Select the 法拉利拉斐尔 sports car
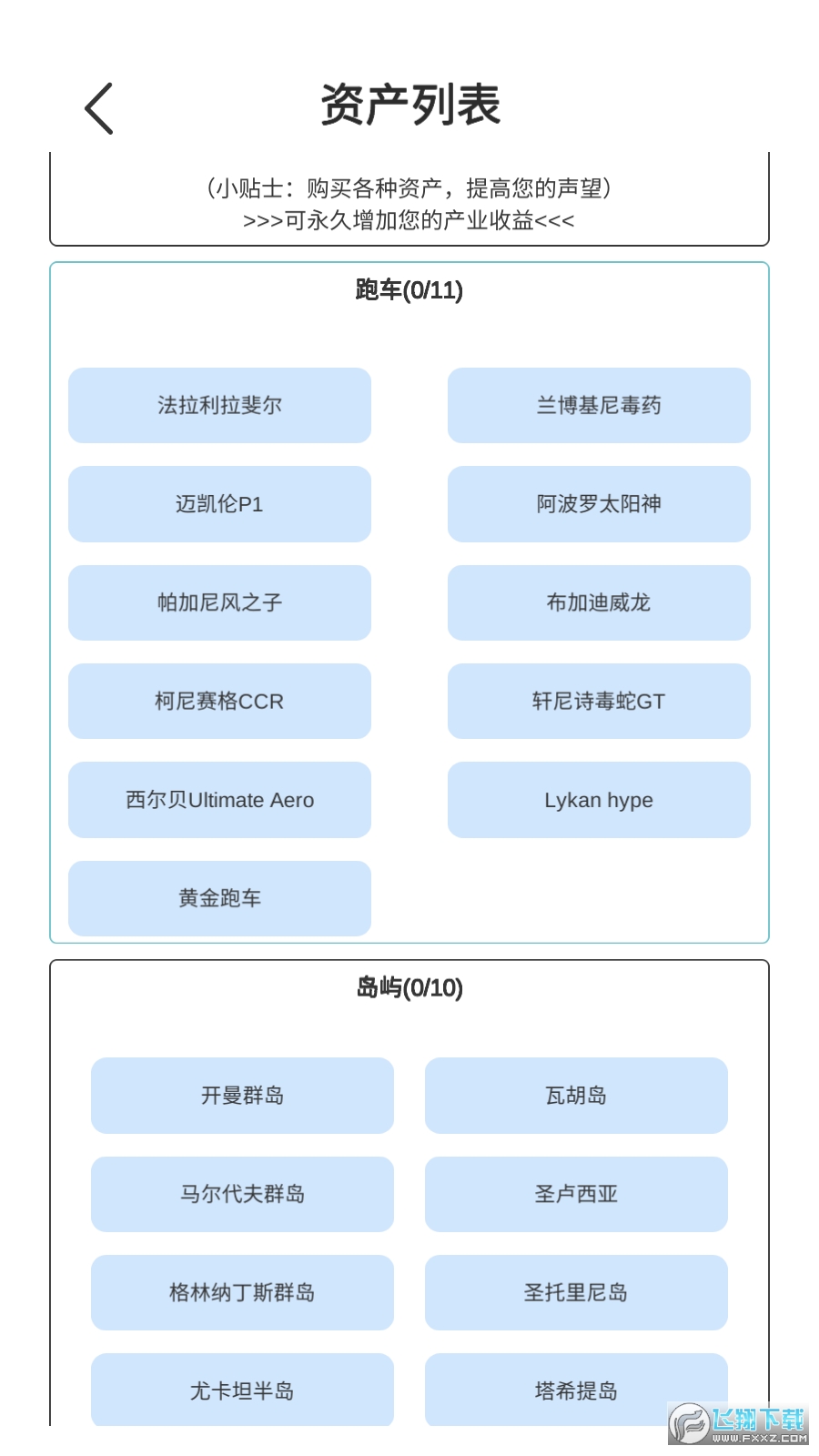This screenshot has width=819, height=1456. (x=219, y=406)
